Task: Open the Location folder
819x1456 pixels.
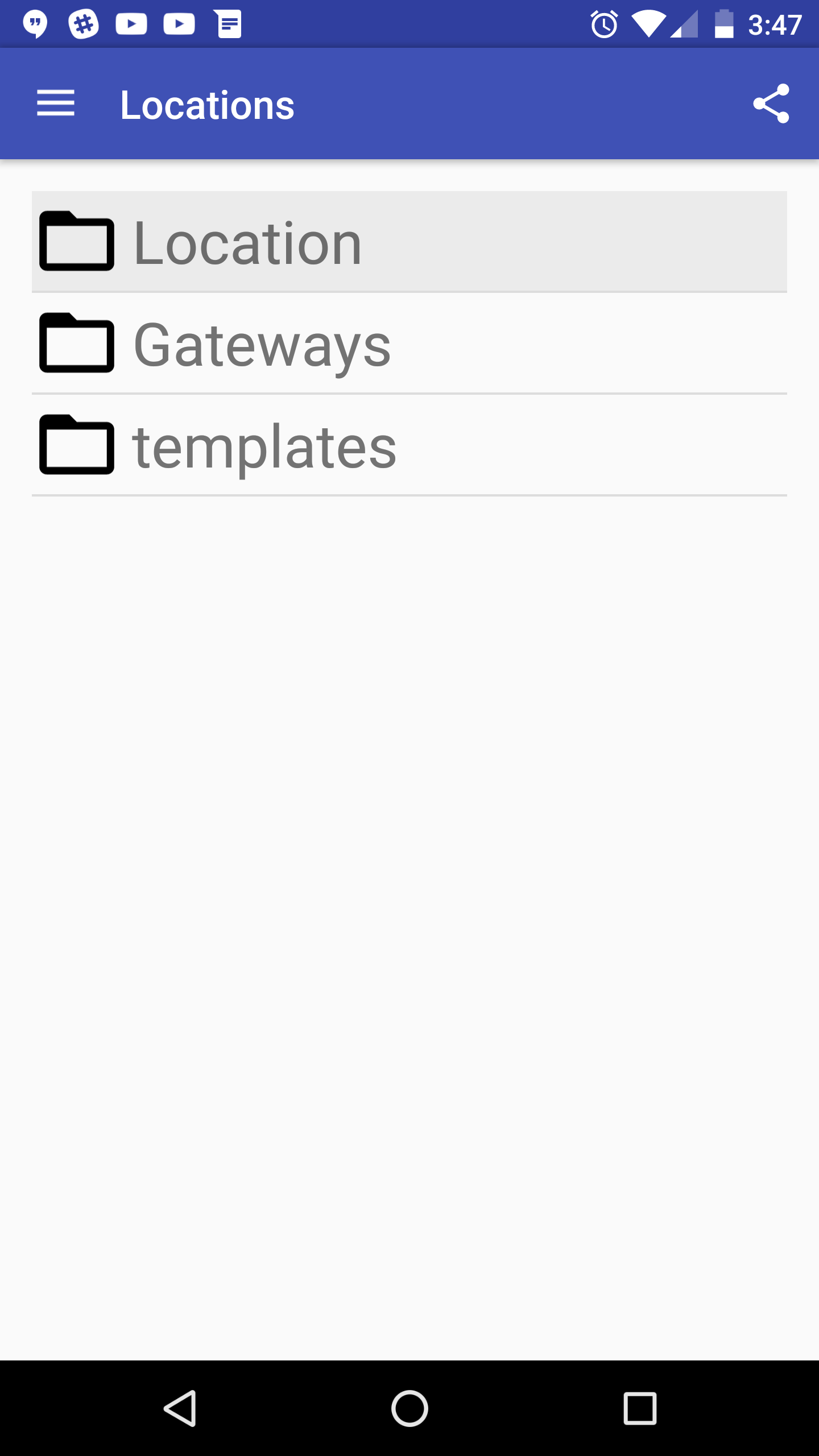Action: point(408,242)
